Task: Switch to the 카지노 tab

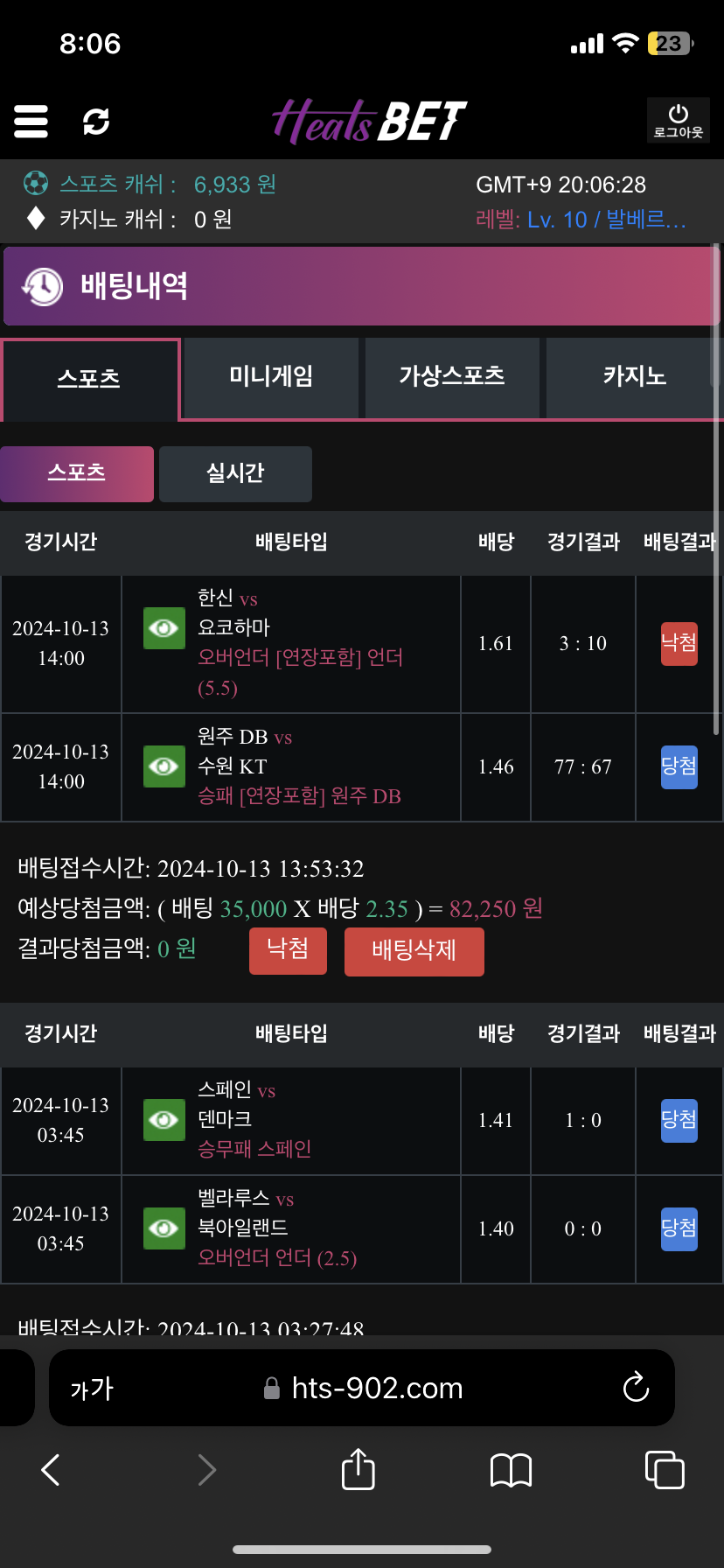Action: 634,377
